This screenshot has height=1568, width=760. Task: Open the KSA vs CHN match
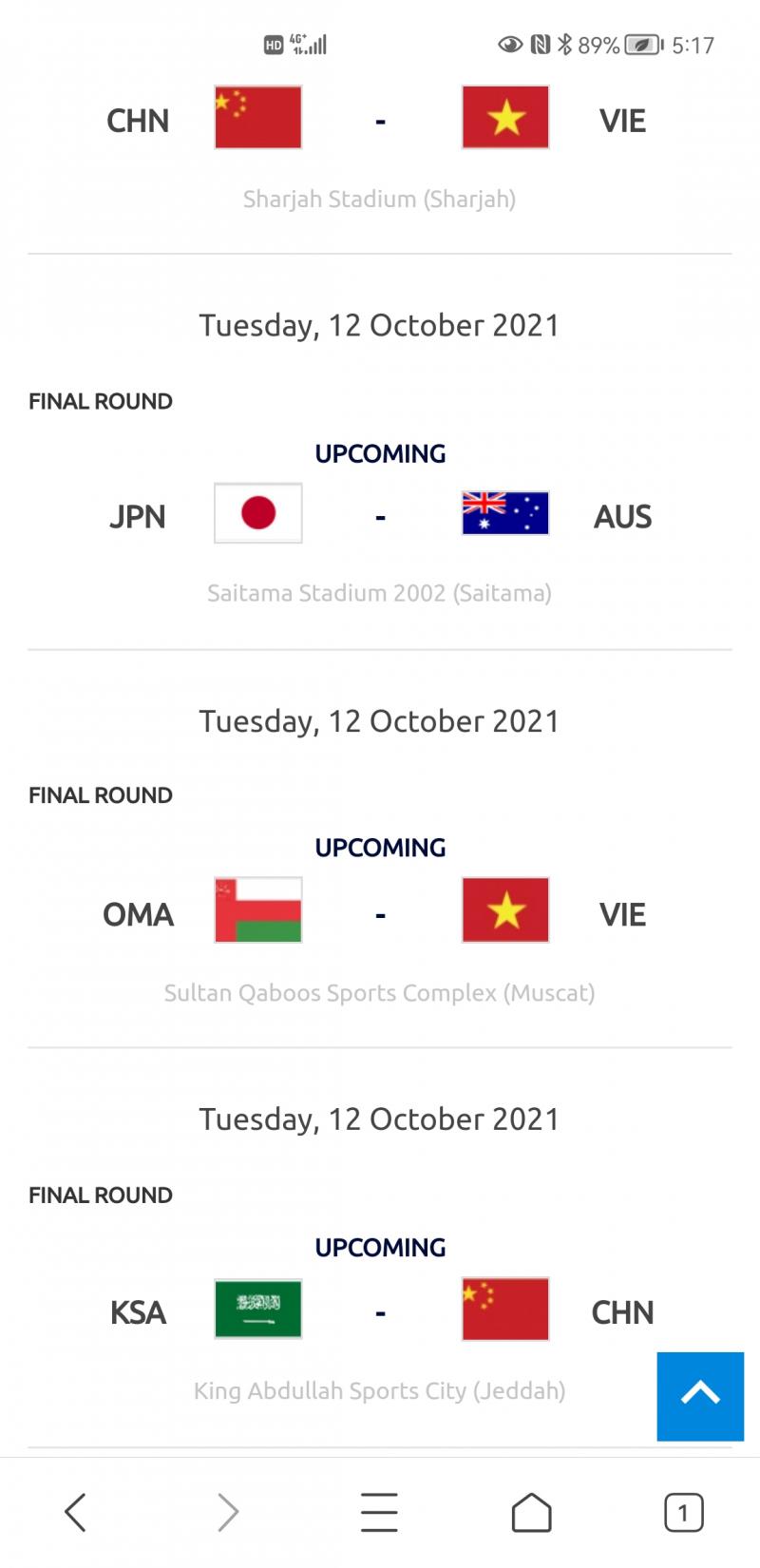380,1311
